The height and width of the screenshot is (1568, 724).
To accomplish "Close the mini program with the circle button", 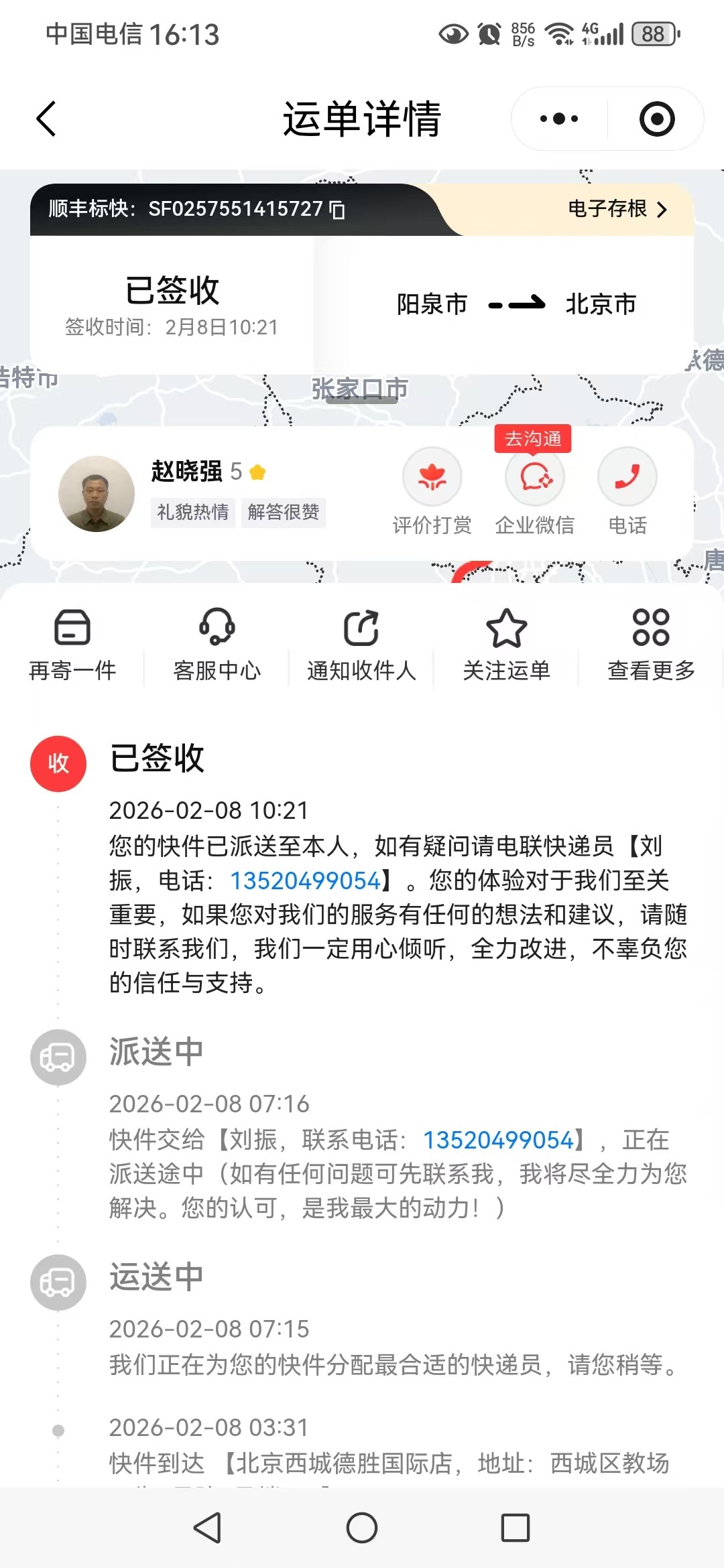I will point(656,119).
